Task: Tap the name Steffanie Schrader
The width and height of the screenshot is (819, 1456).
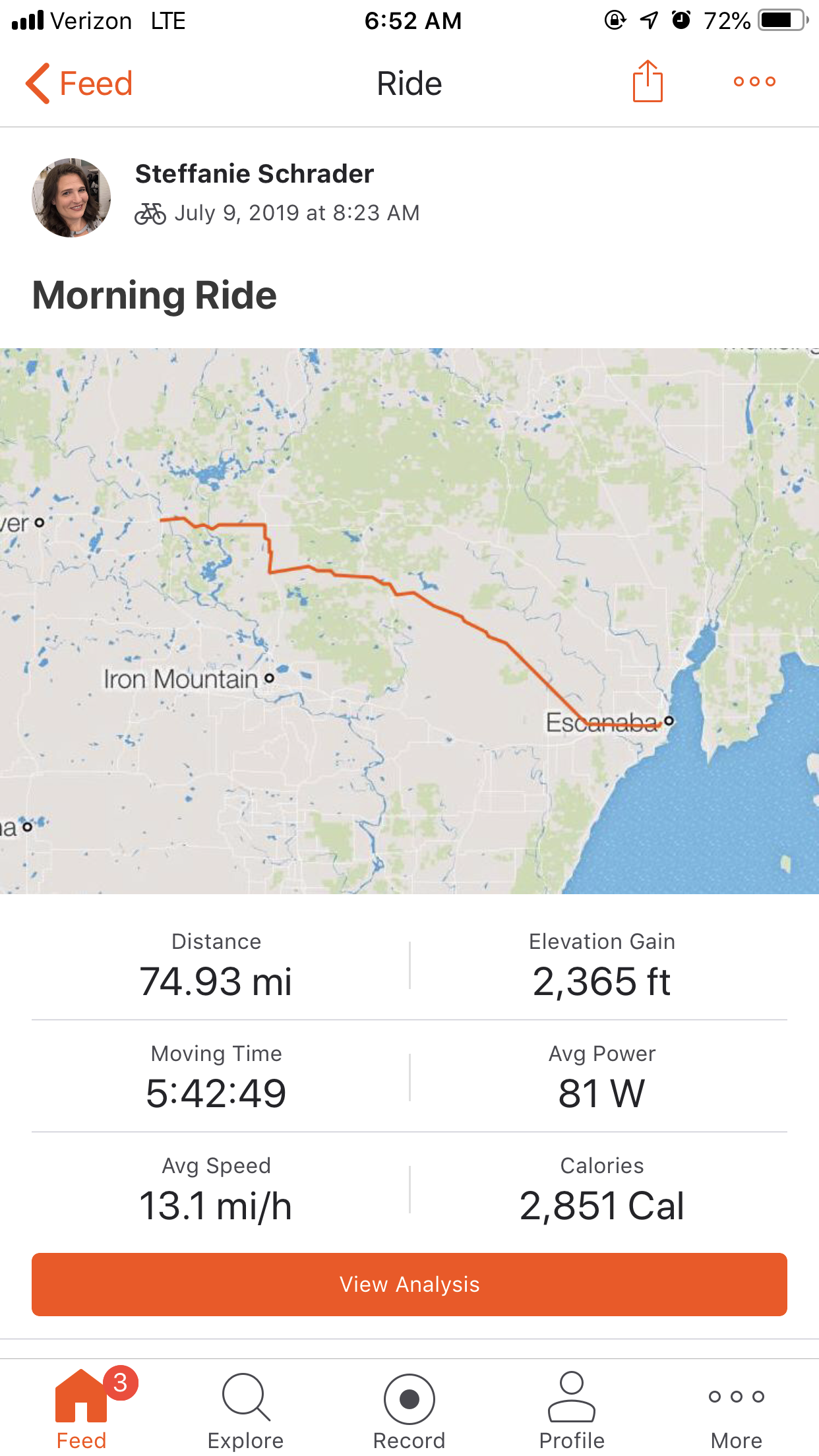Action: 255,174
